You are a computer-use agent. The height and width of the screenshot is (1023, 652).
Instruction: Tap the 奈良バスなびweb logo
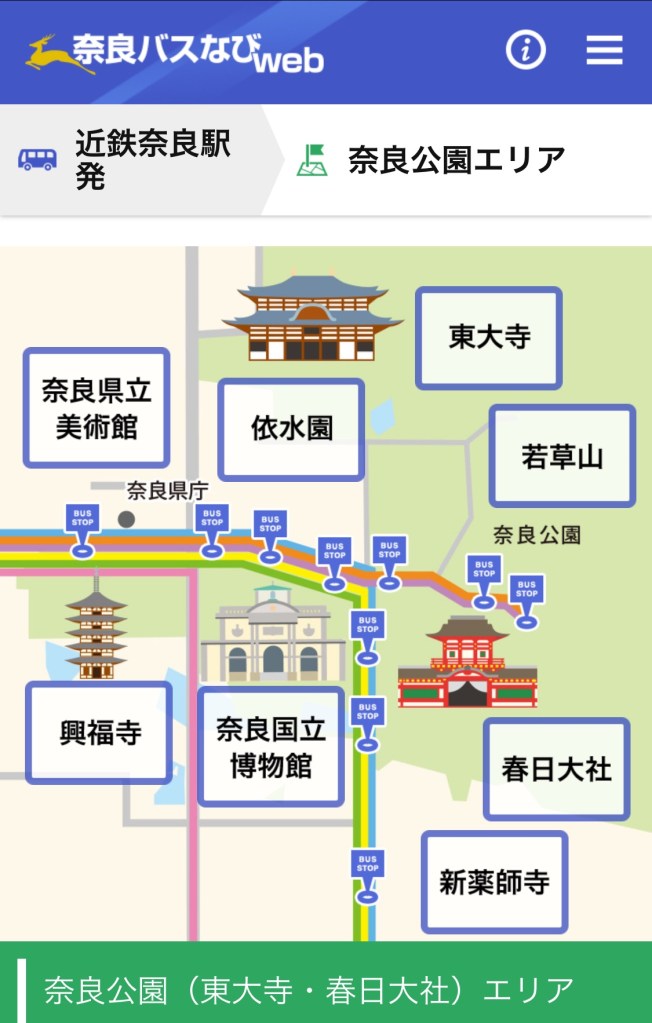pyautogui.click(x=175, y=53)
